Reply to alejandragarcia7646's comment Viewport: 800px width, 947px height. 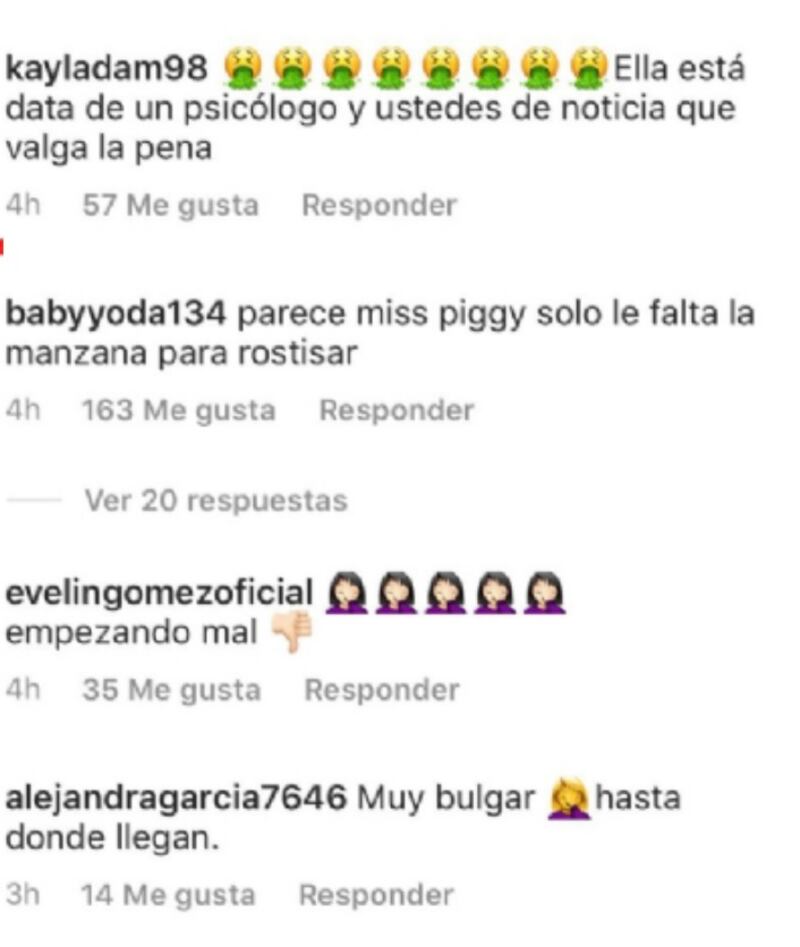(x=376, y=895)
